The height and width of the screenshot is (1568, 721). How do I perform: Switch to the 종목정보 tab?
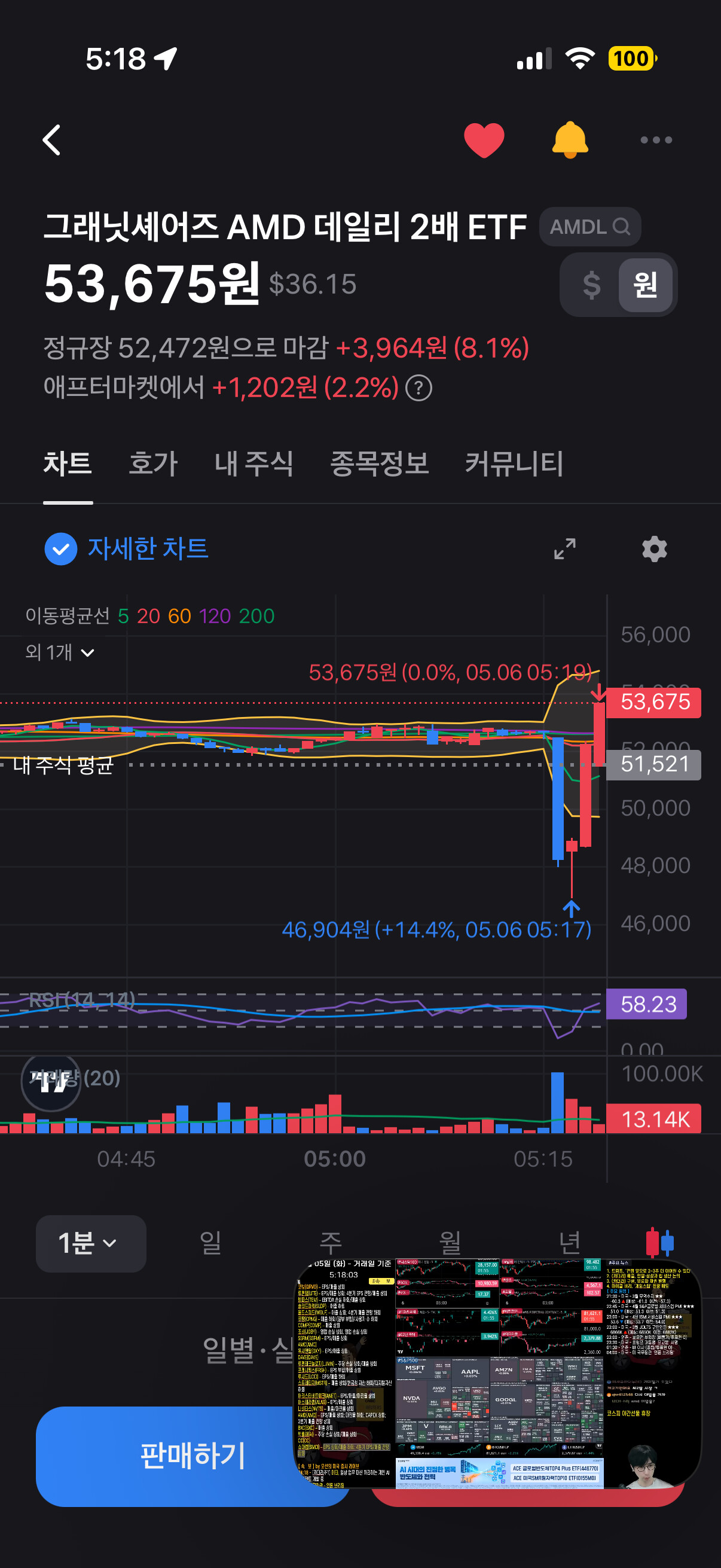379,463
